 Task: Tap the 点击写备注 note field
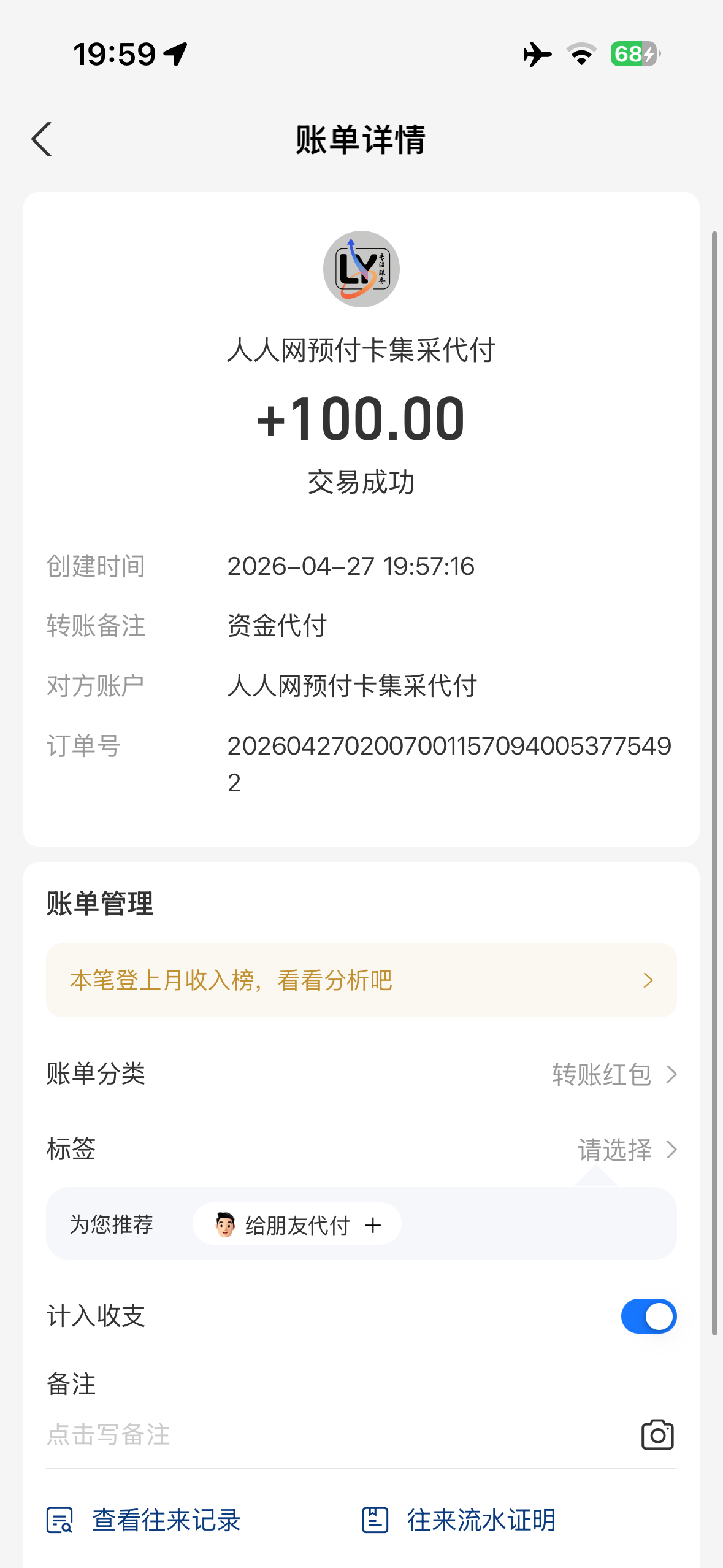coord(307,1435)
